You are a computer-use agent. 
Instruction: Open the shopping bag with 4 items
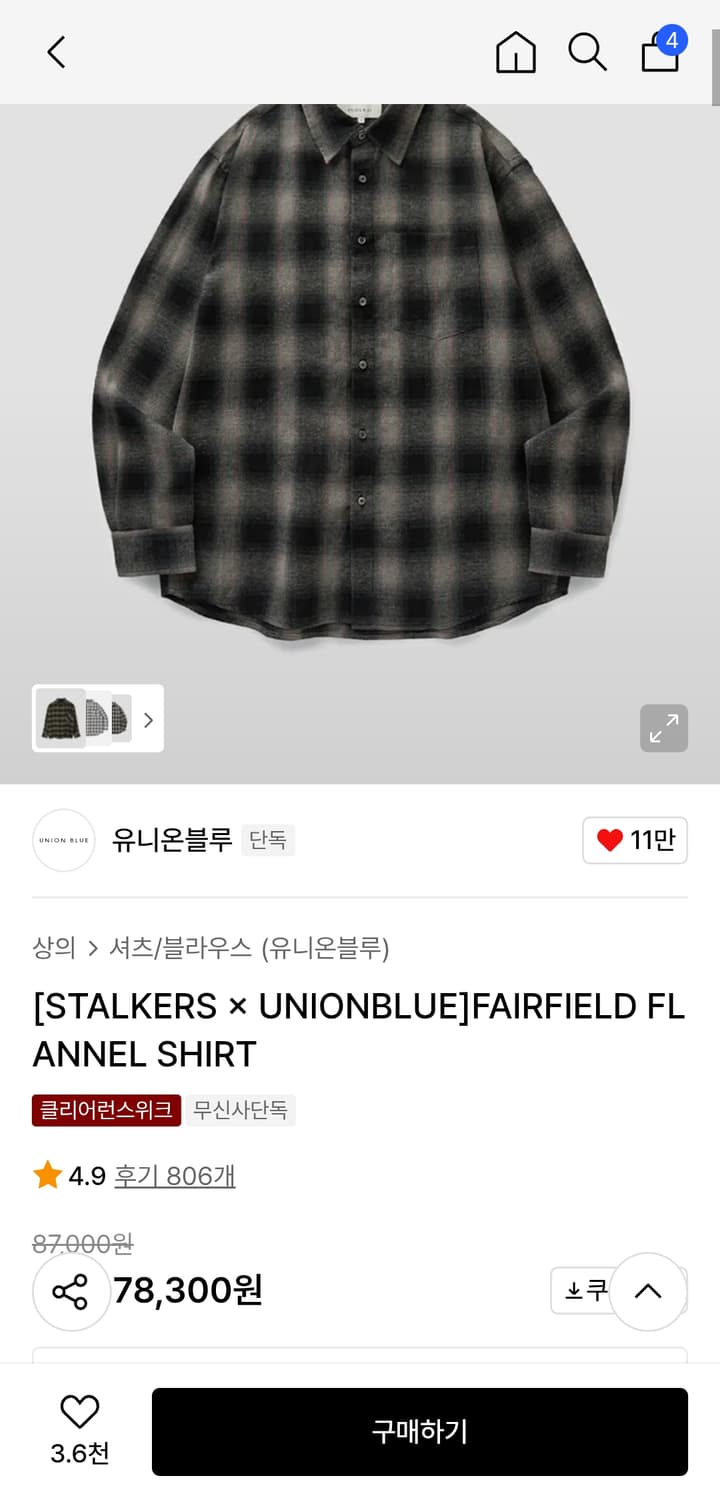pyautogui.click(x=662, y=50)
